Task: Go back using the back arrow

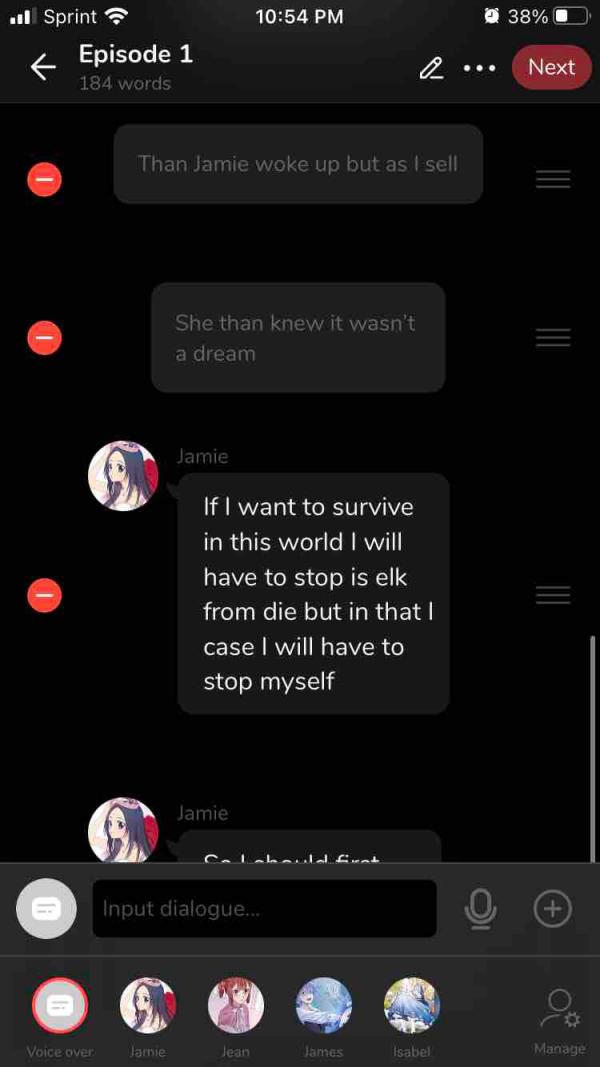Action: (x=42, y=67)
